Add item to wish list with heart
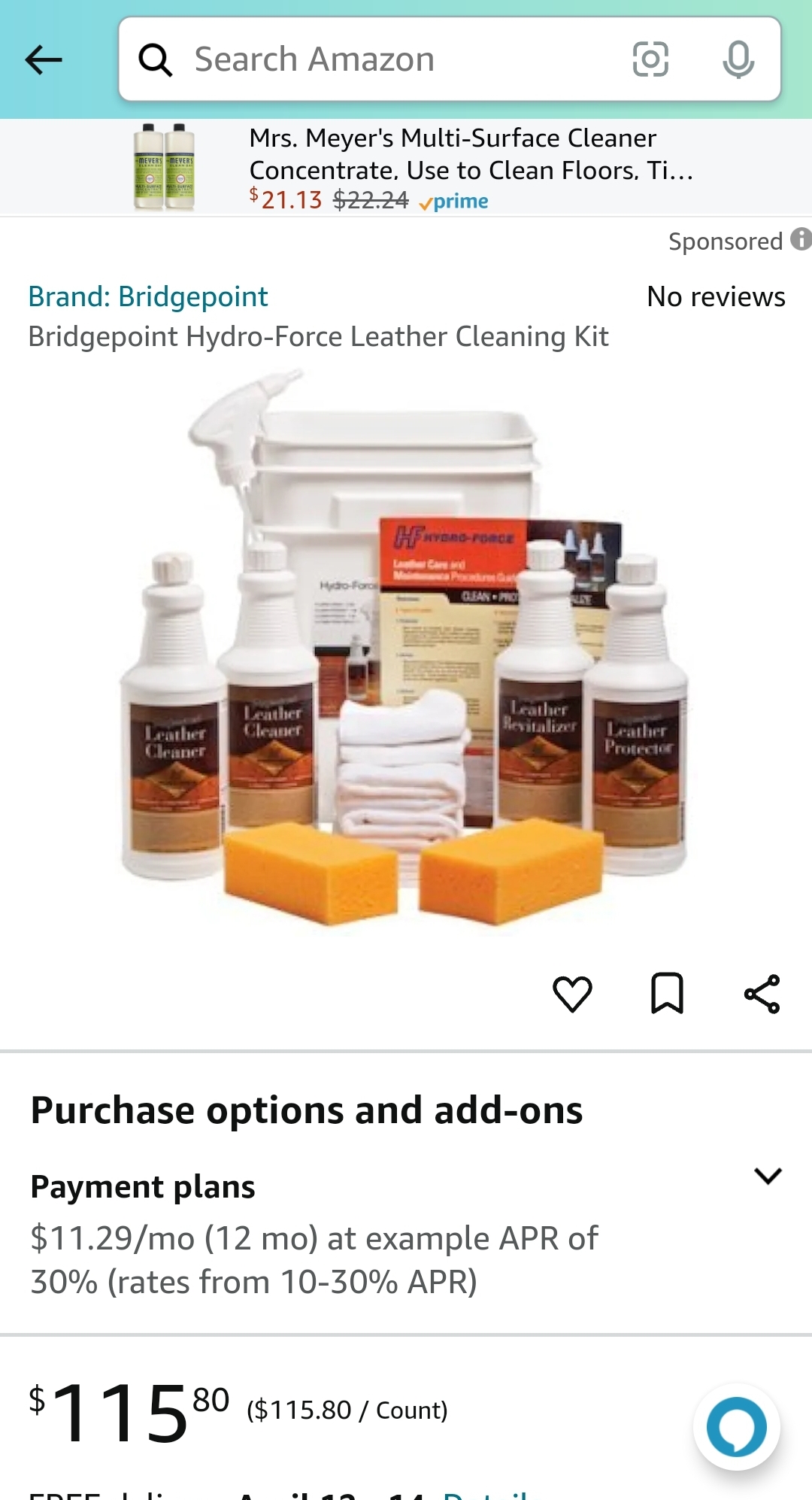 point(573,994)
